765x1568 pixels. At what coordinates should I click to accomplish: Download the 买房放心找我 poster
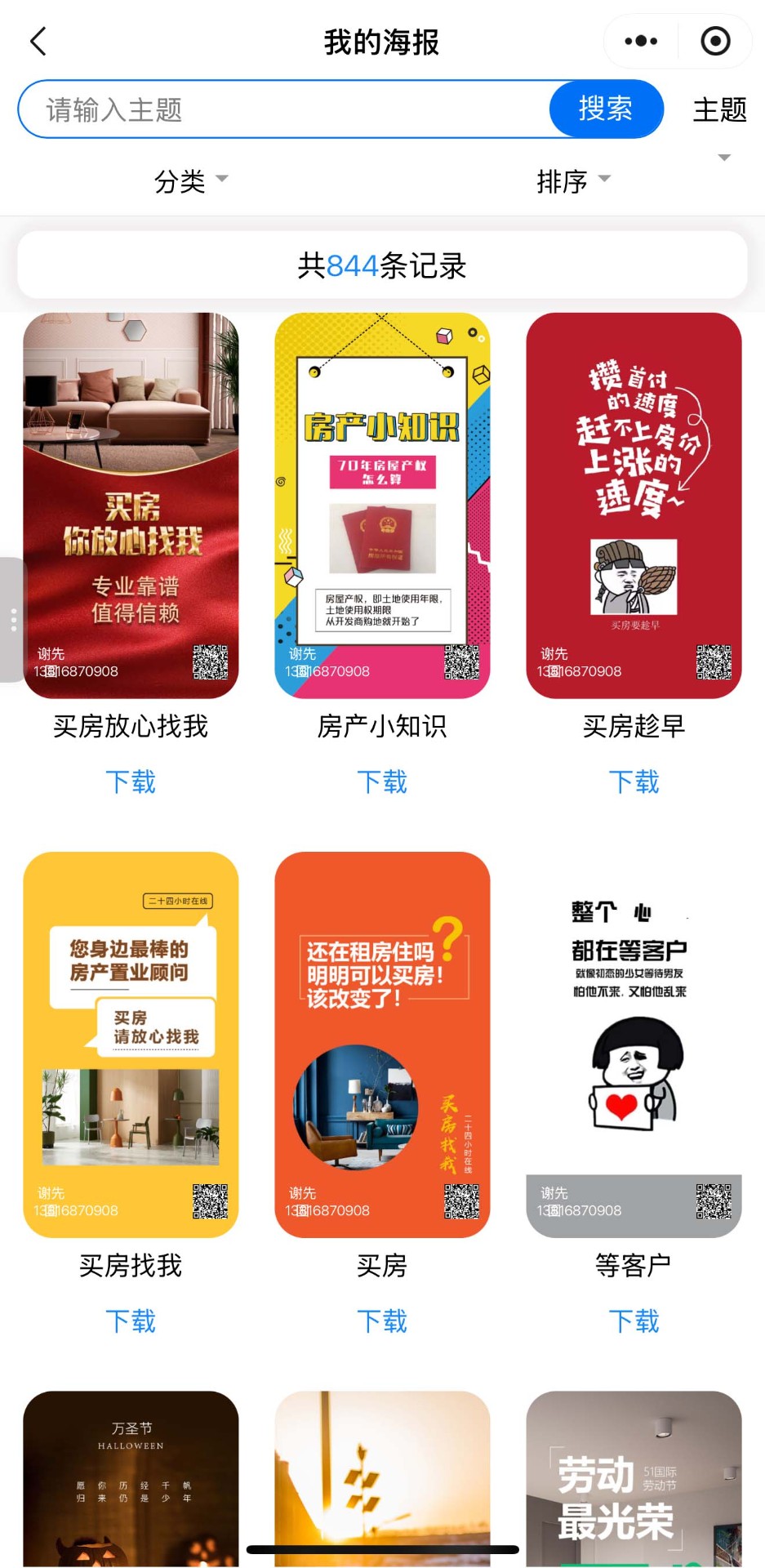coord(131,782)
